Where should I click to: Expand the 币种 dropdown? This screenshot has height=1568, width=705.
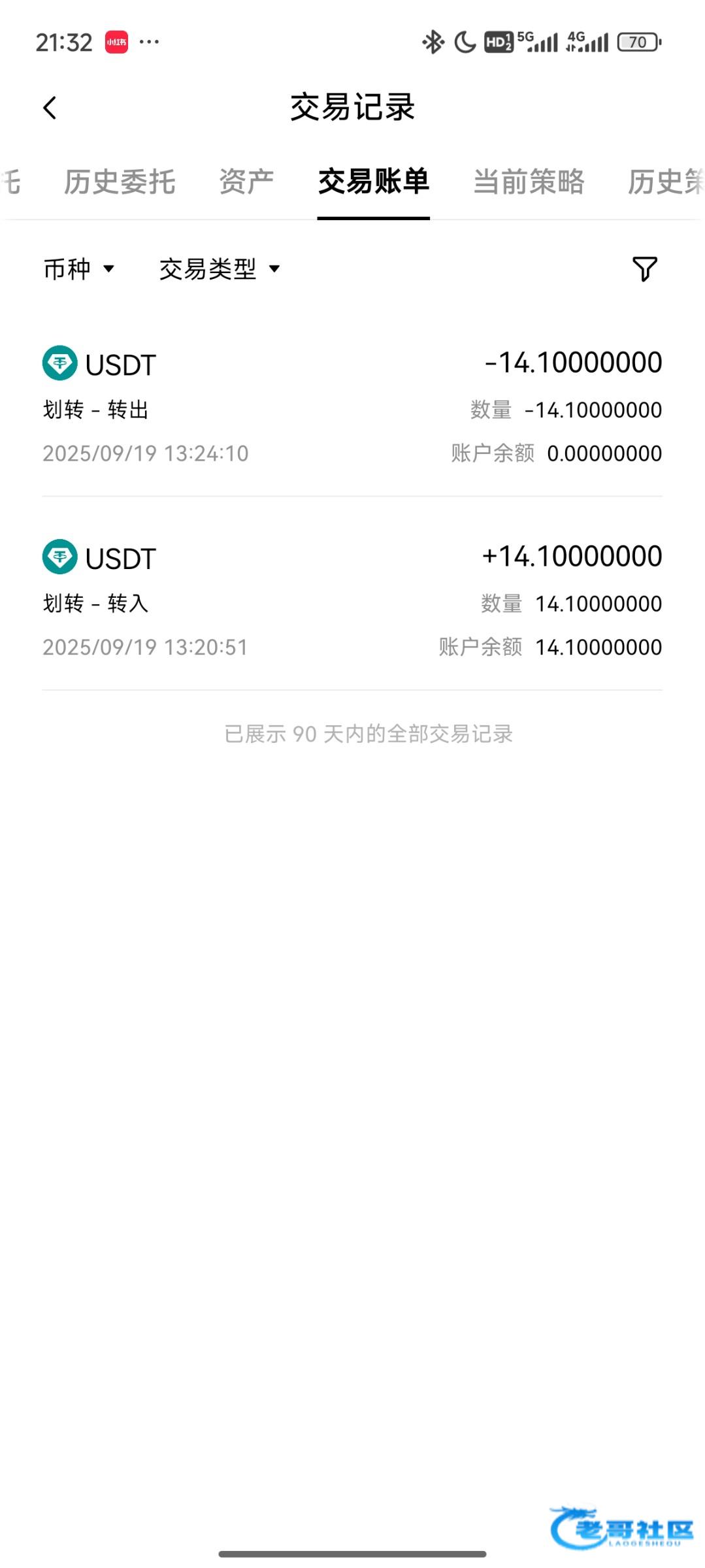(78, 269)
